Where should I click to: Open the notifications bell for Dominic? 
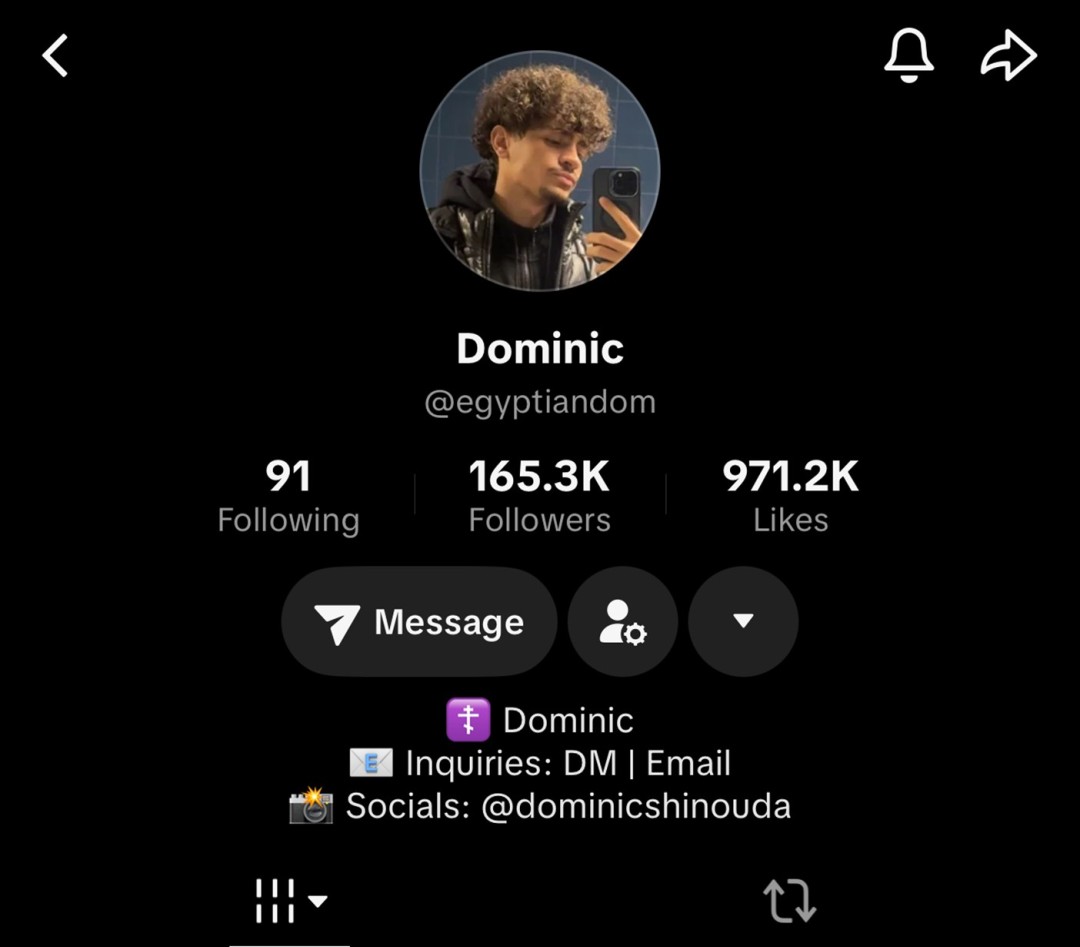click(908, 56)
